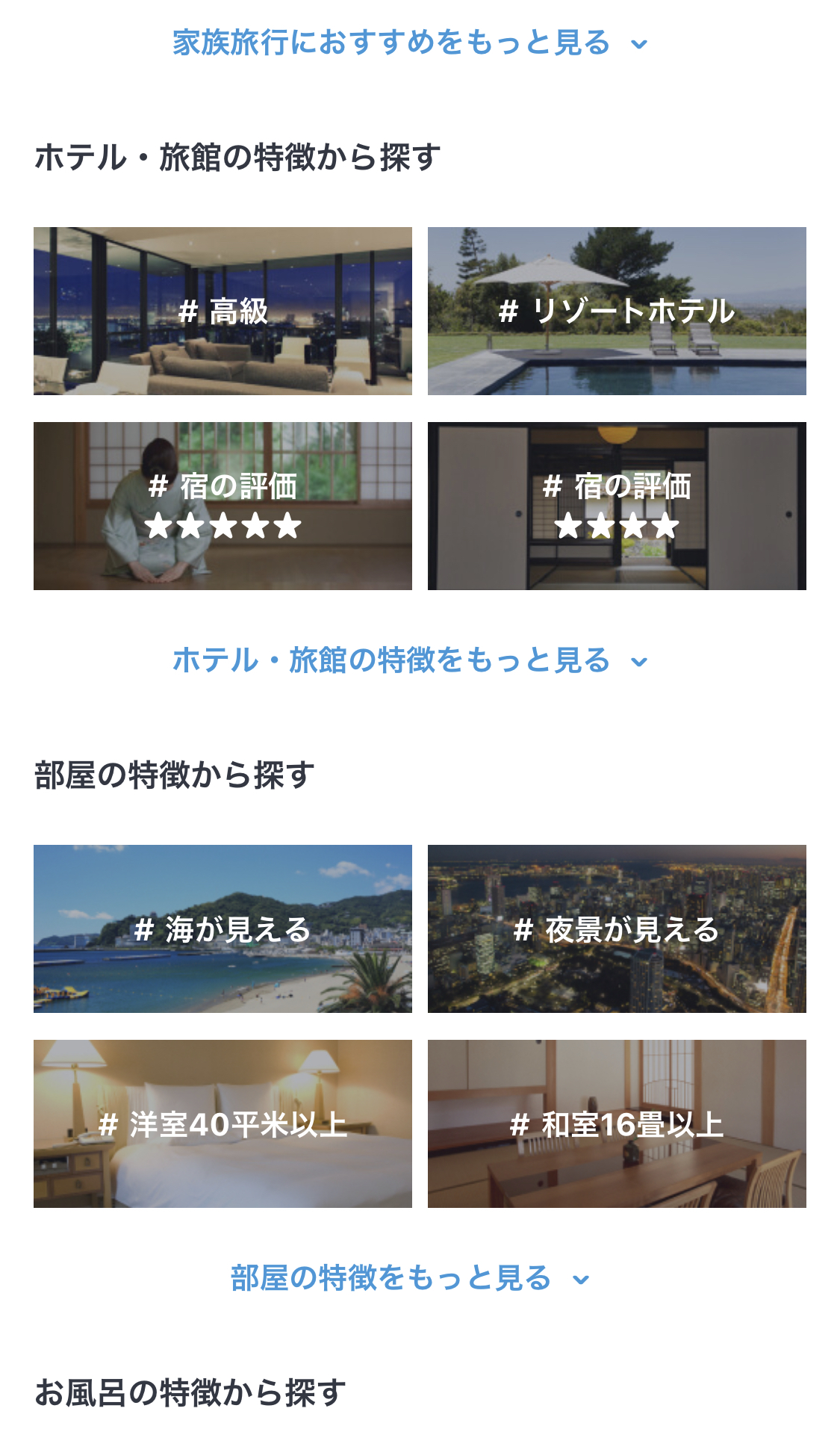Viewport: 840px width, 1429px height.
Task: Open # 洋室40平米以上 room tile
Action: (223, 1123)
